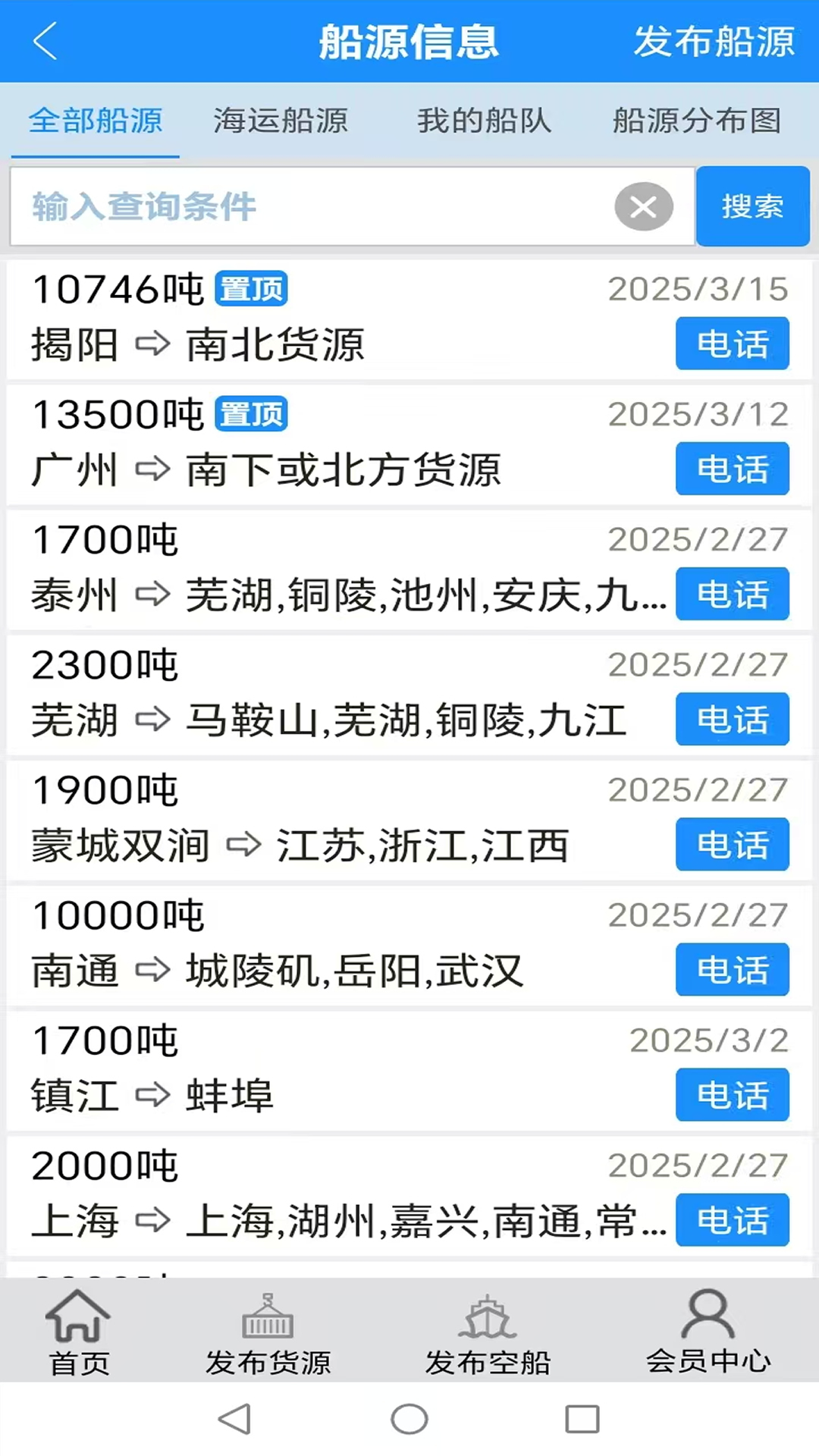Tap 电话 on the 南通 10000吨 entry
This screenshot has height=1456, width=819.
[732, 970]
